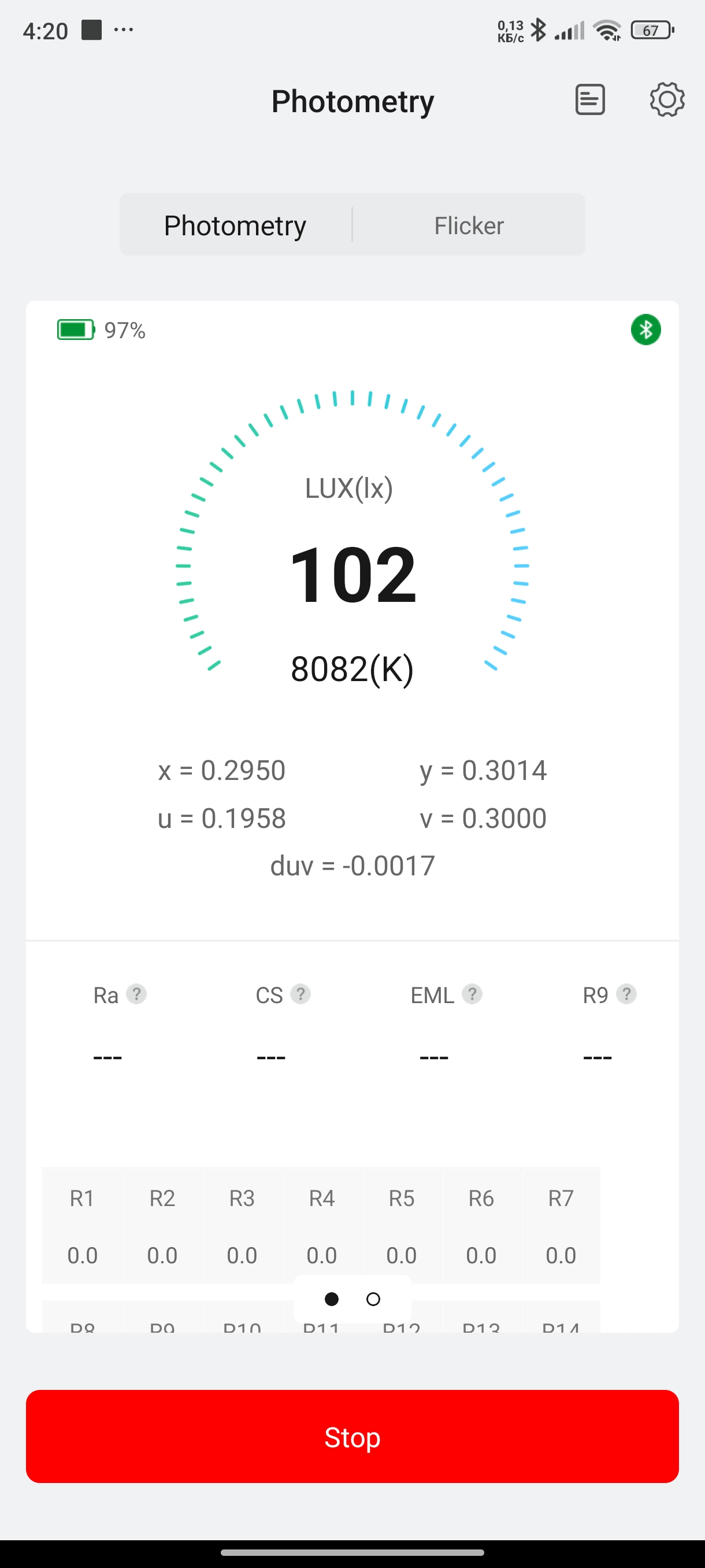Open the settings gear
This screenshot has height=1568, width=705.
click(667, 100)
